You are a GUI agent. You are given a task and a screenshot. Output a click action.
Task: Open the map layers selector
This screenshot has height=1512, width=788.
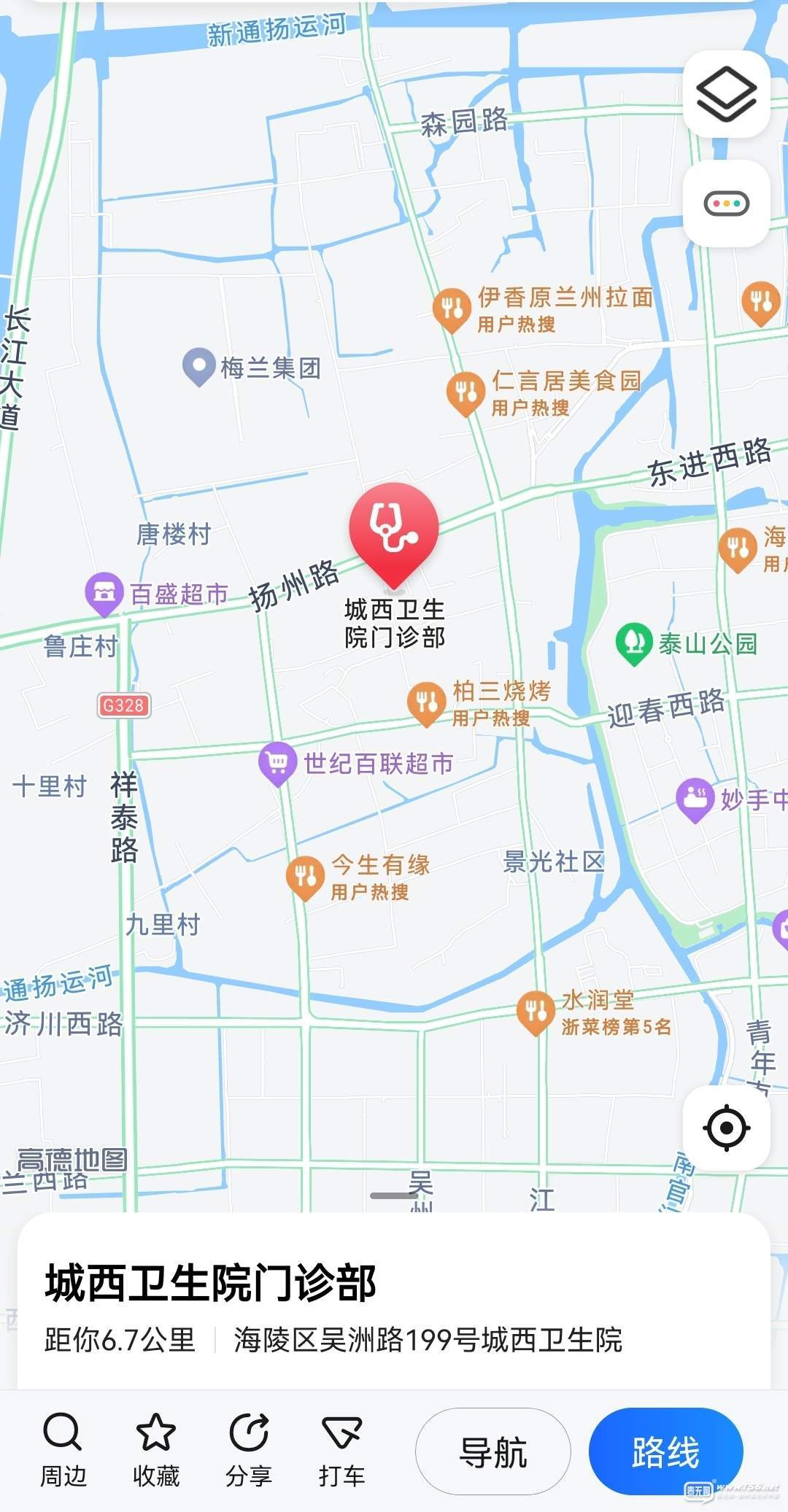(727, 94)
